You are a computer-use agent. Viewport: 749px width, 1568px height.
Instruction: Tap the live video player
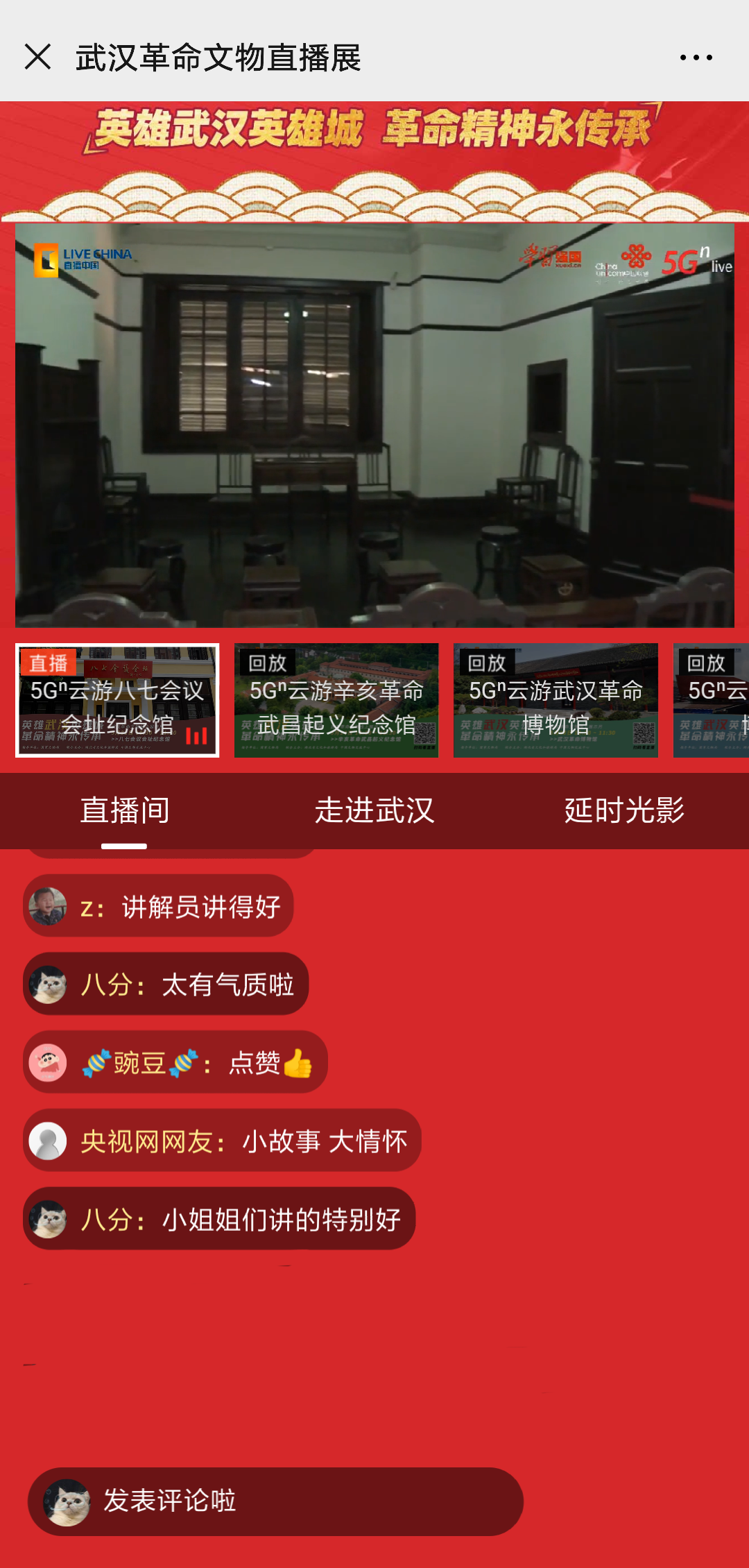pos(374,425)
